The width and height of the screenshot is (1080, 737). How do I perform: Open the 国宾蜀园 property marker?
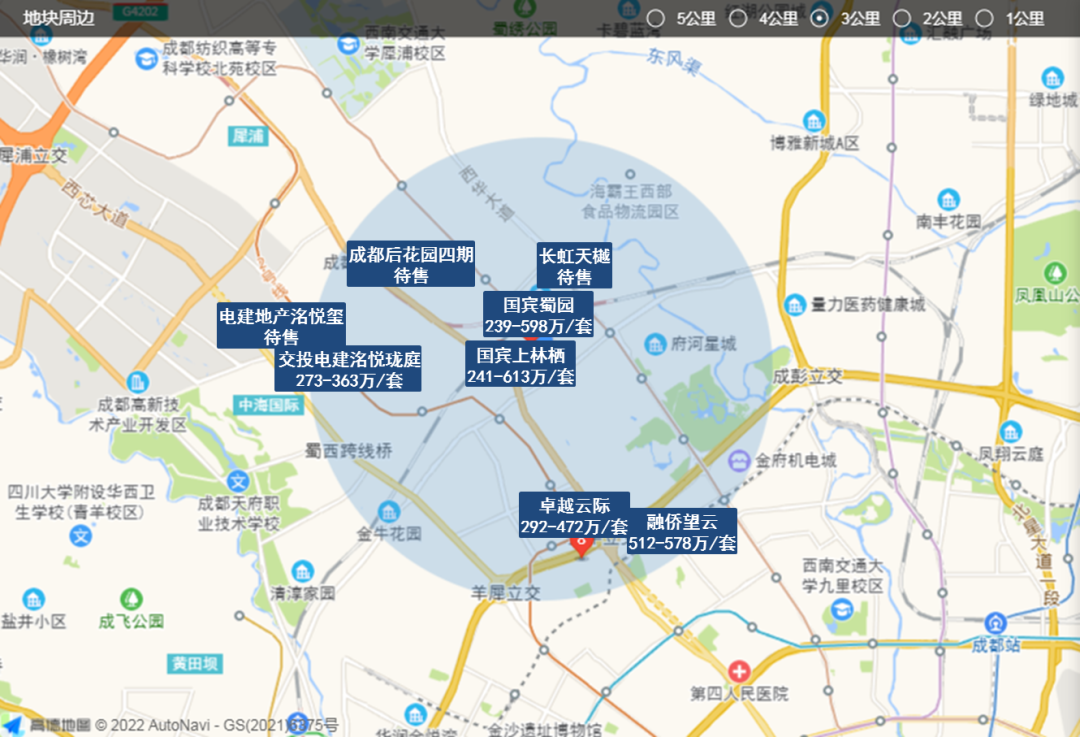click(538, 315)
